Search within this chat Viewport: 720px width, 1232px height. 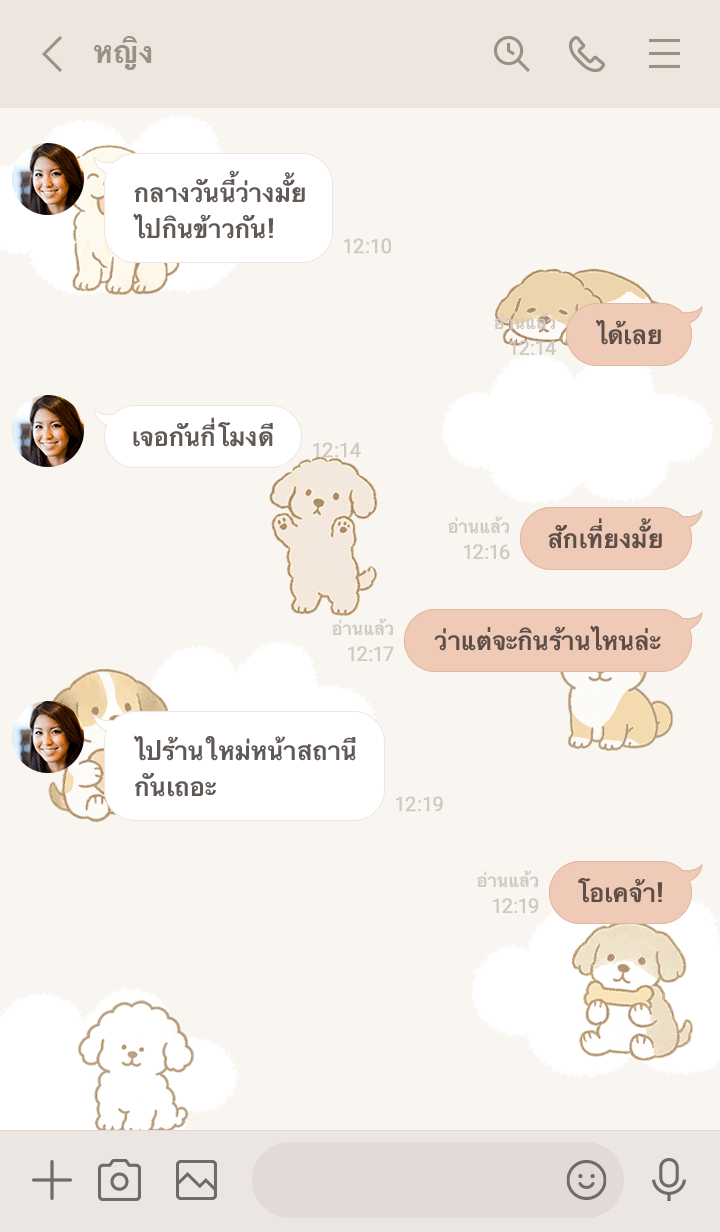[511, 54]
